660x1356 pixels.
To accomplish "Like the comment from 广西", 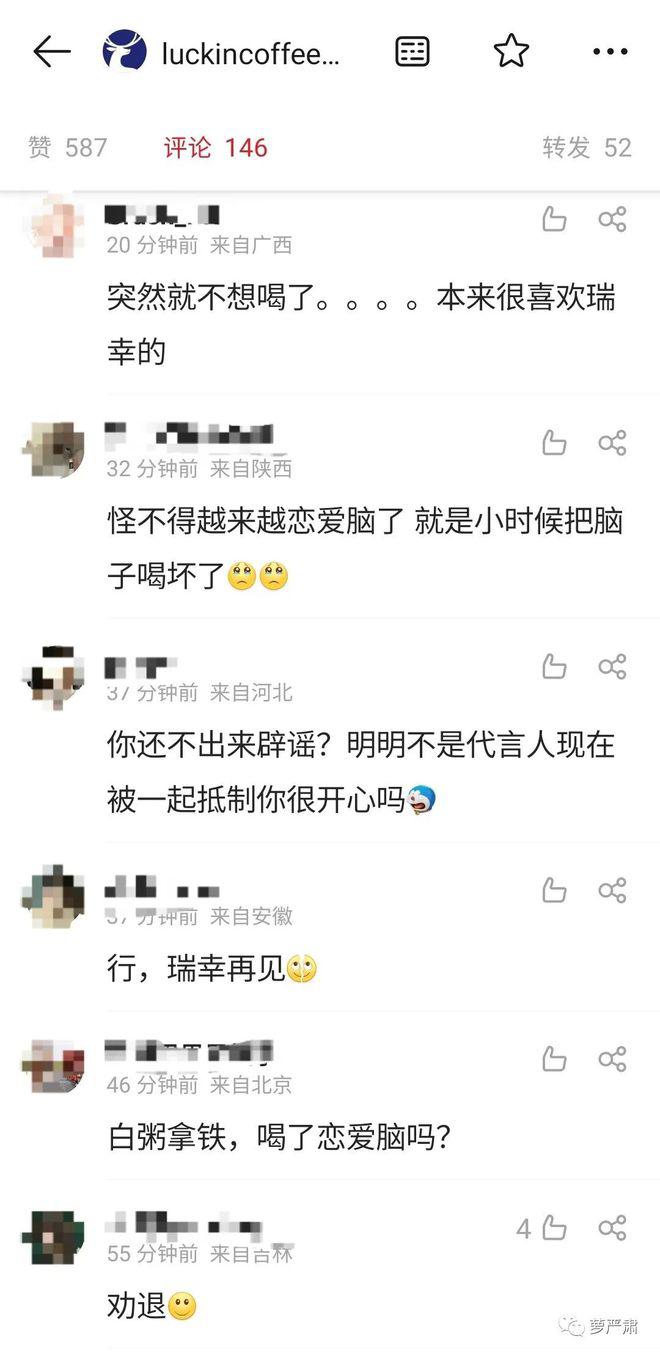I will click(554, 220).
